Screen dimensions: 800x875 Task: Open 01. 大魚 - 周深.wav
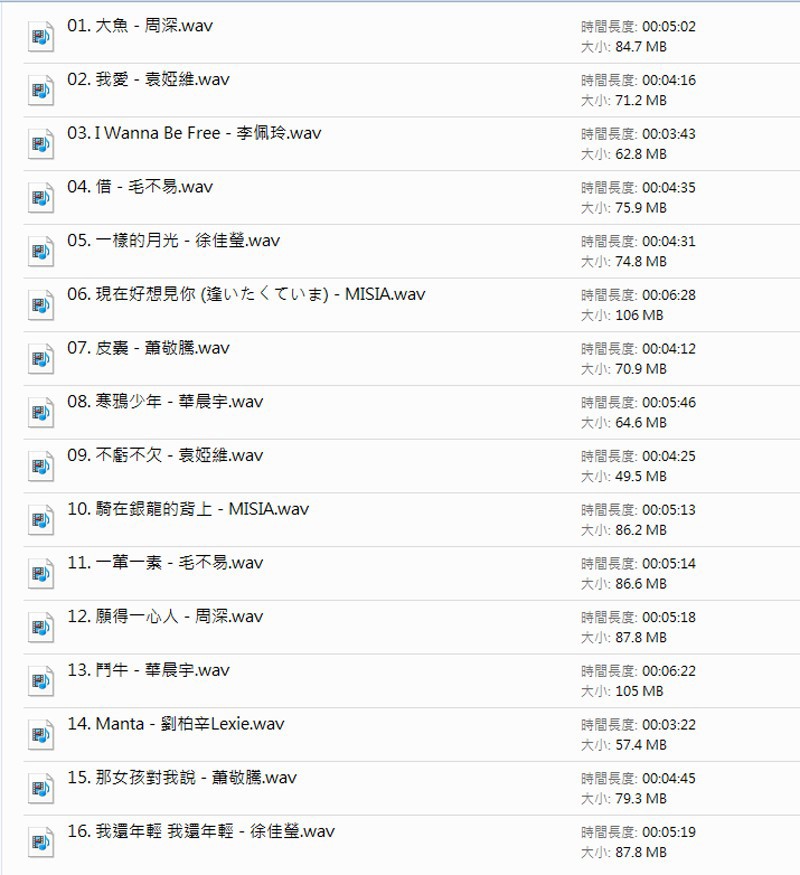(139, 26)
